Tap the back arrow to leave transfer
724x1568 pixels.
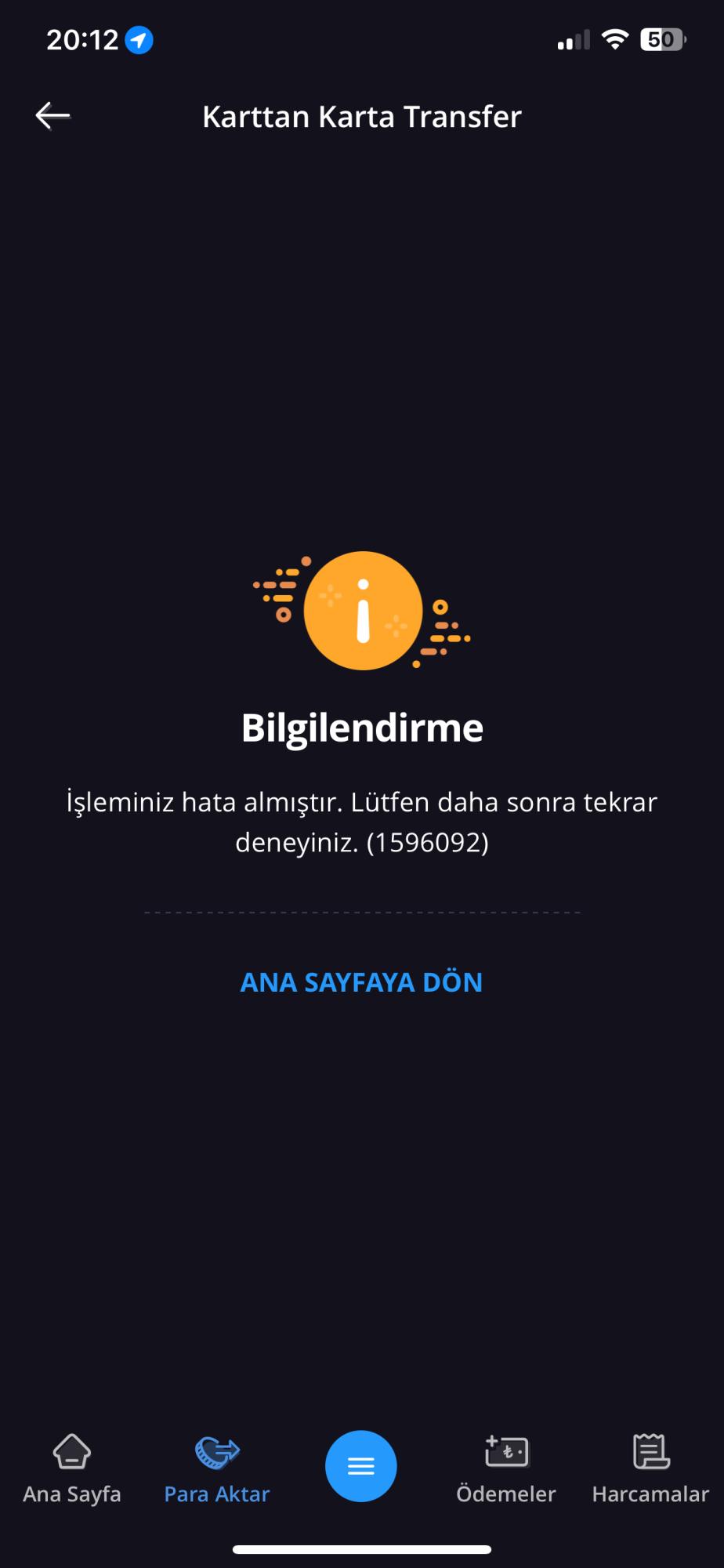click(x=52, y=114)
